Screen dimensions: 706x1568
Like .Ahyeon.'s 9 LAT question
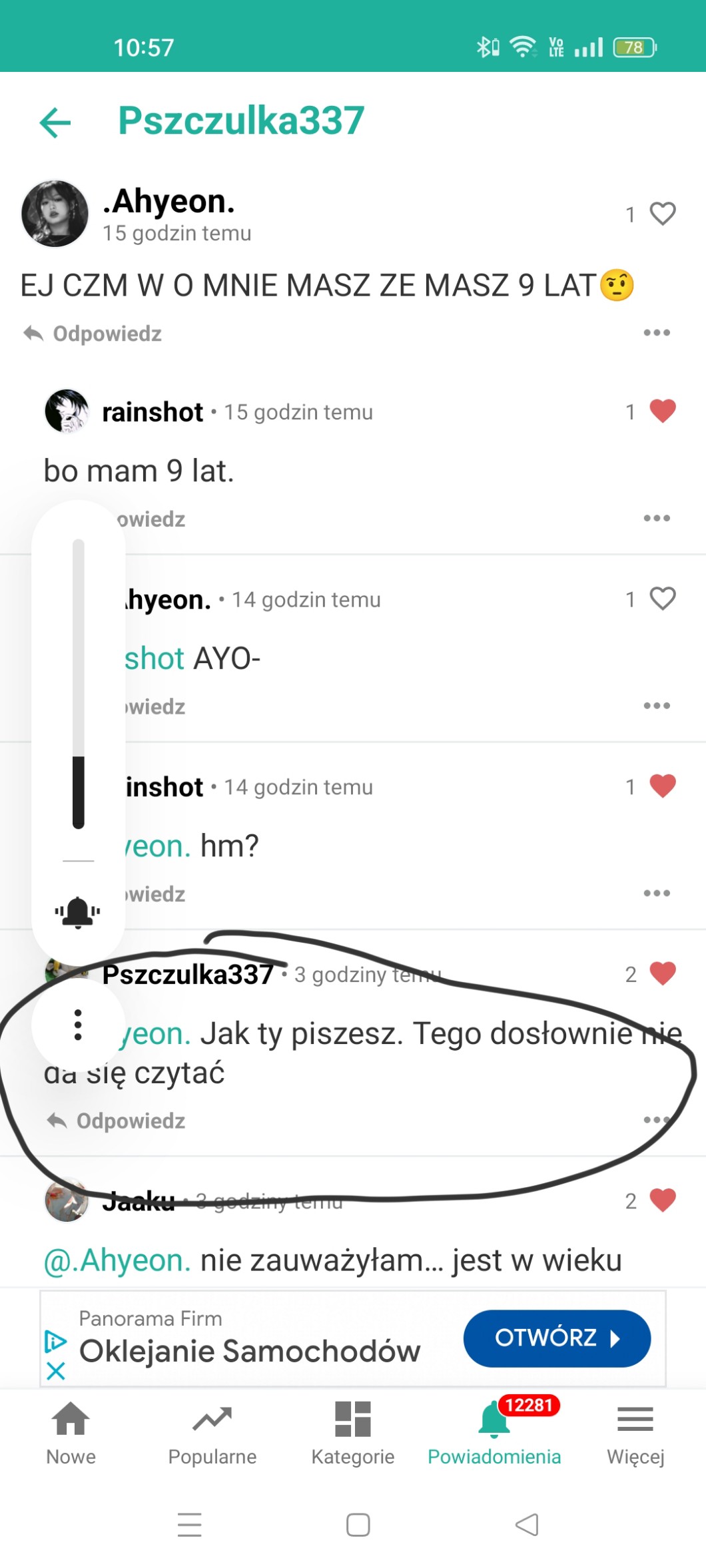[662, 214]
